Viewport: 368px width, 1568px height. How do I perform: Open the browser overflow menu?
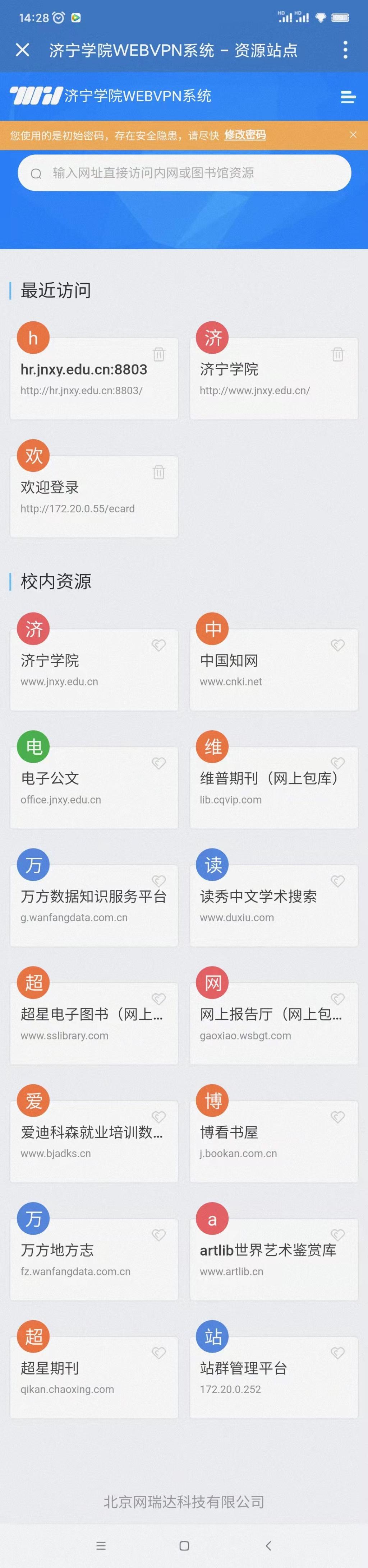click(345, 50)
